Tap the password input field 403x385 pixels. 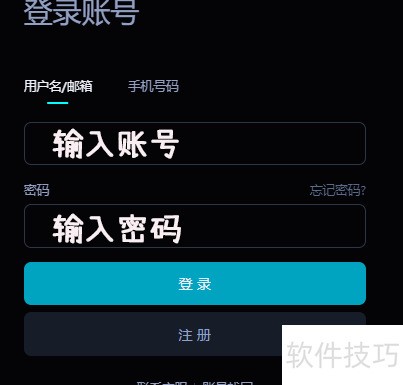pyautogui.click(x=195, y=226)
